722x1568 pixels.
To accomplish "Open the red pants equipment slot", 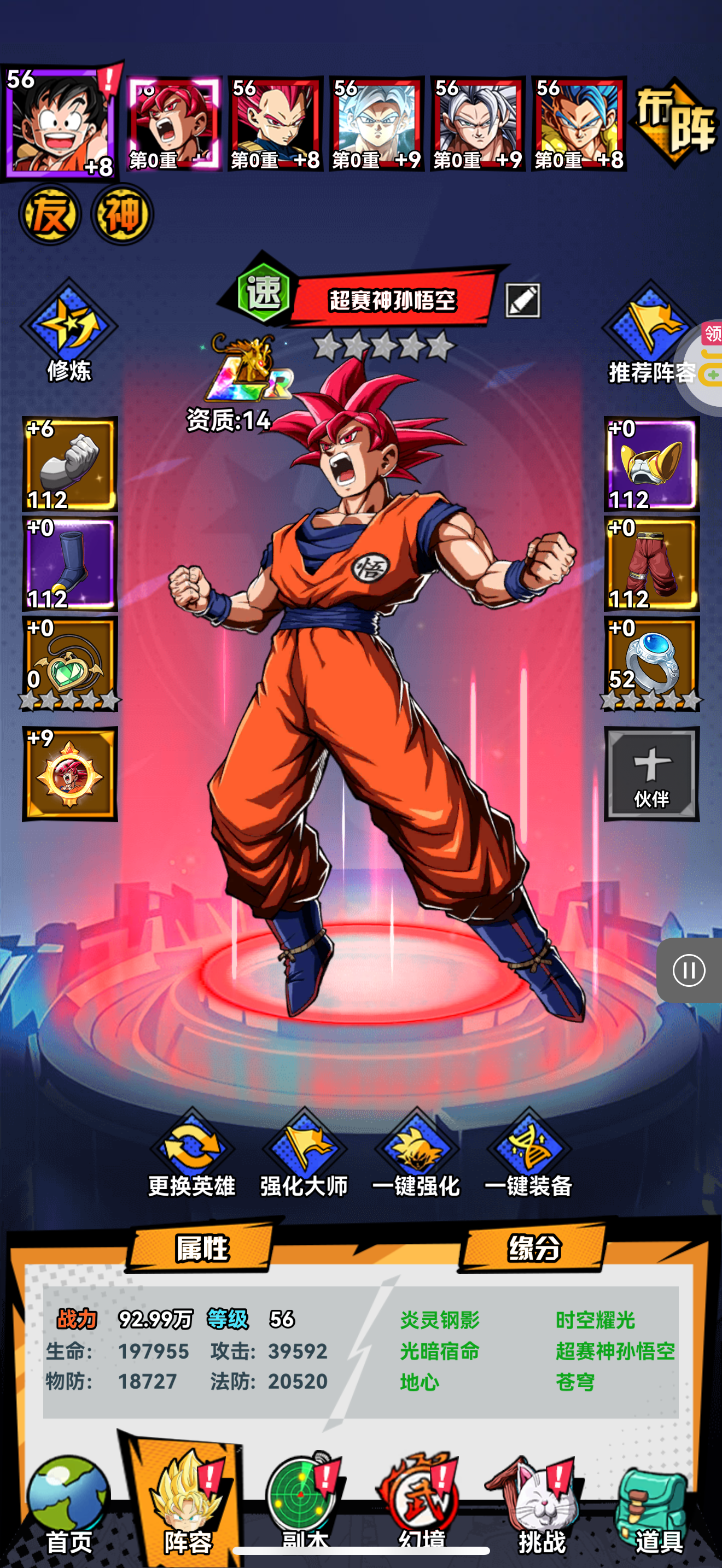I will (651, 563).
